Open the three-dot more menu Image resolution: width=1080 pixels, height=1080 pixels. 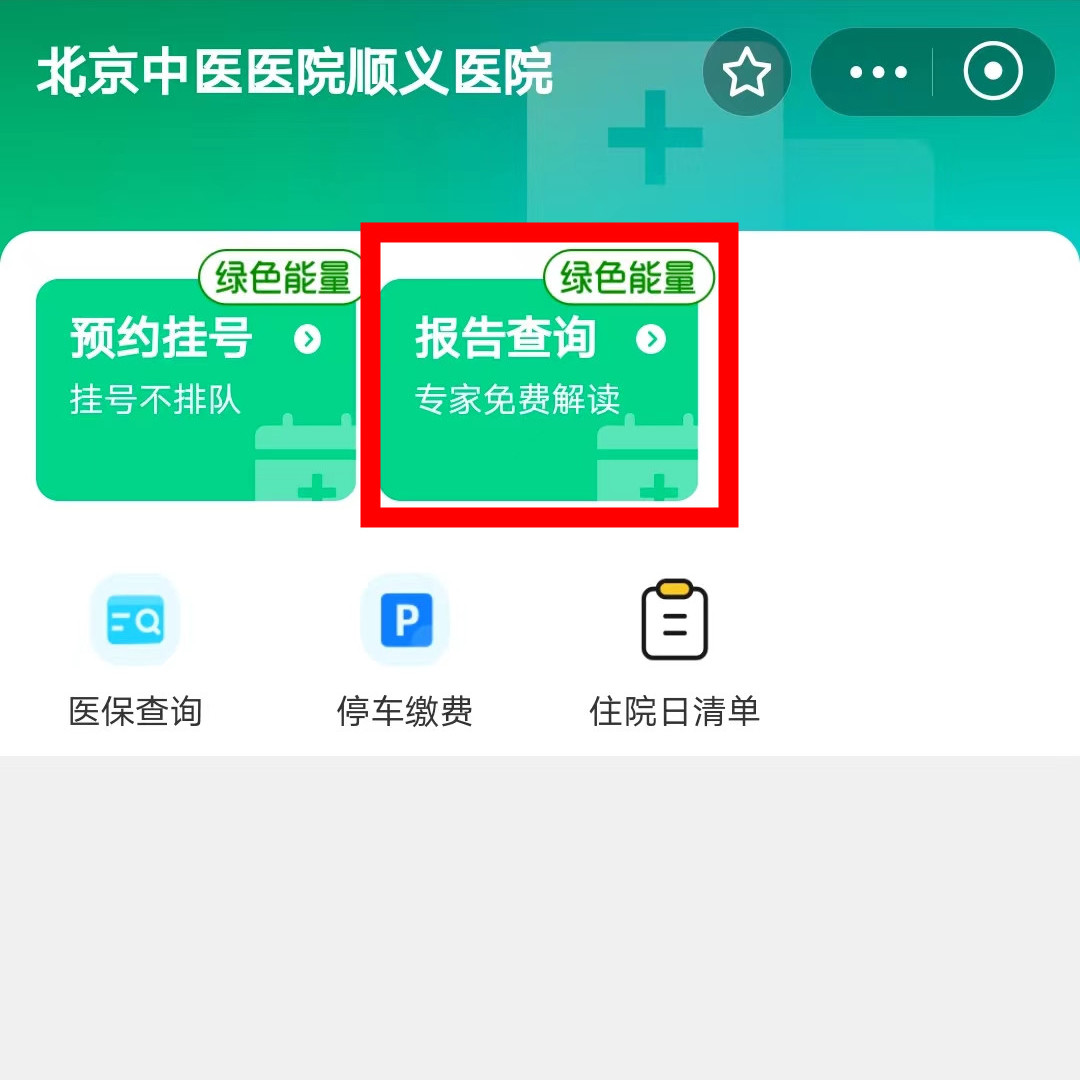click(877, 72)
